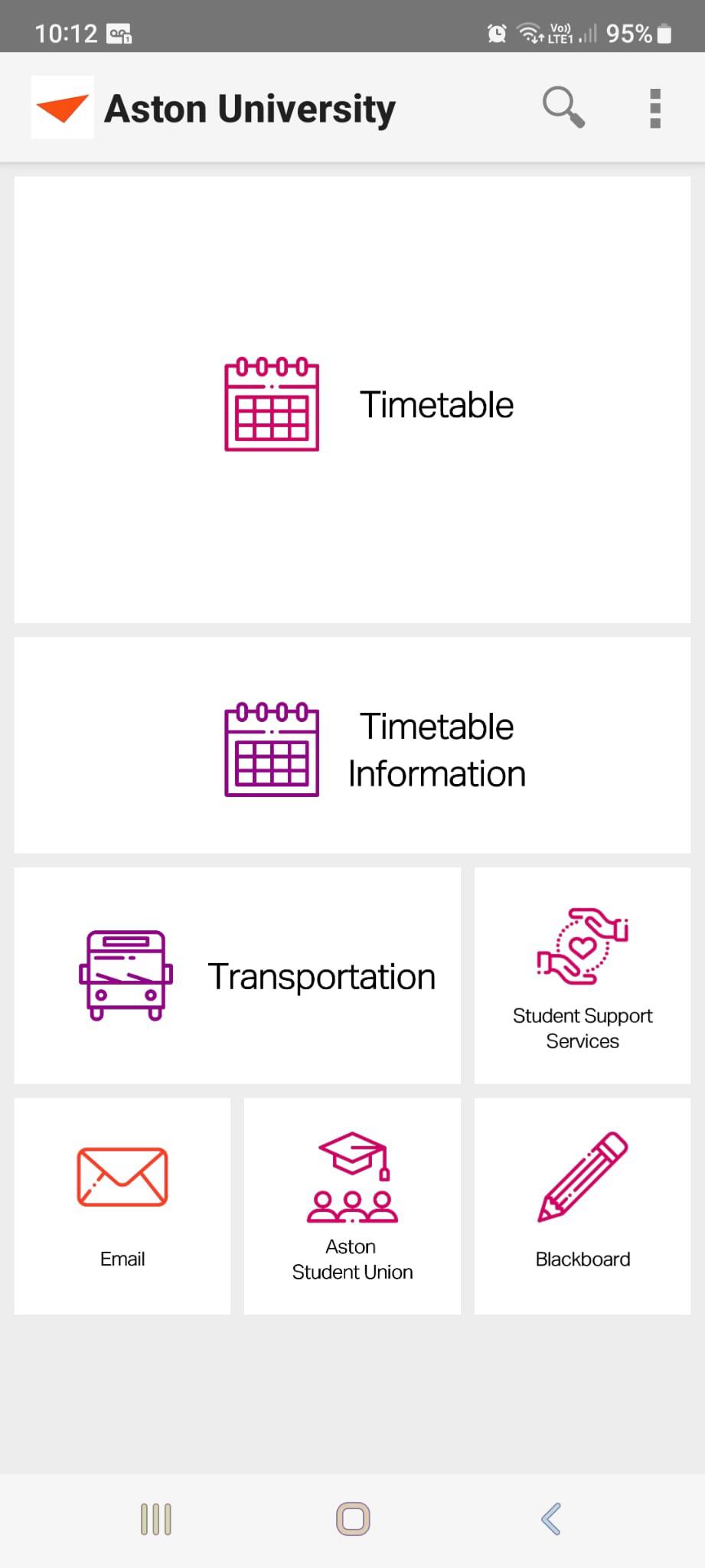Open Timetable Information tile

click(x=352, y=745)
